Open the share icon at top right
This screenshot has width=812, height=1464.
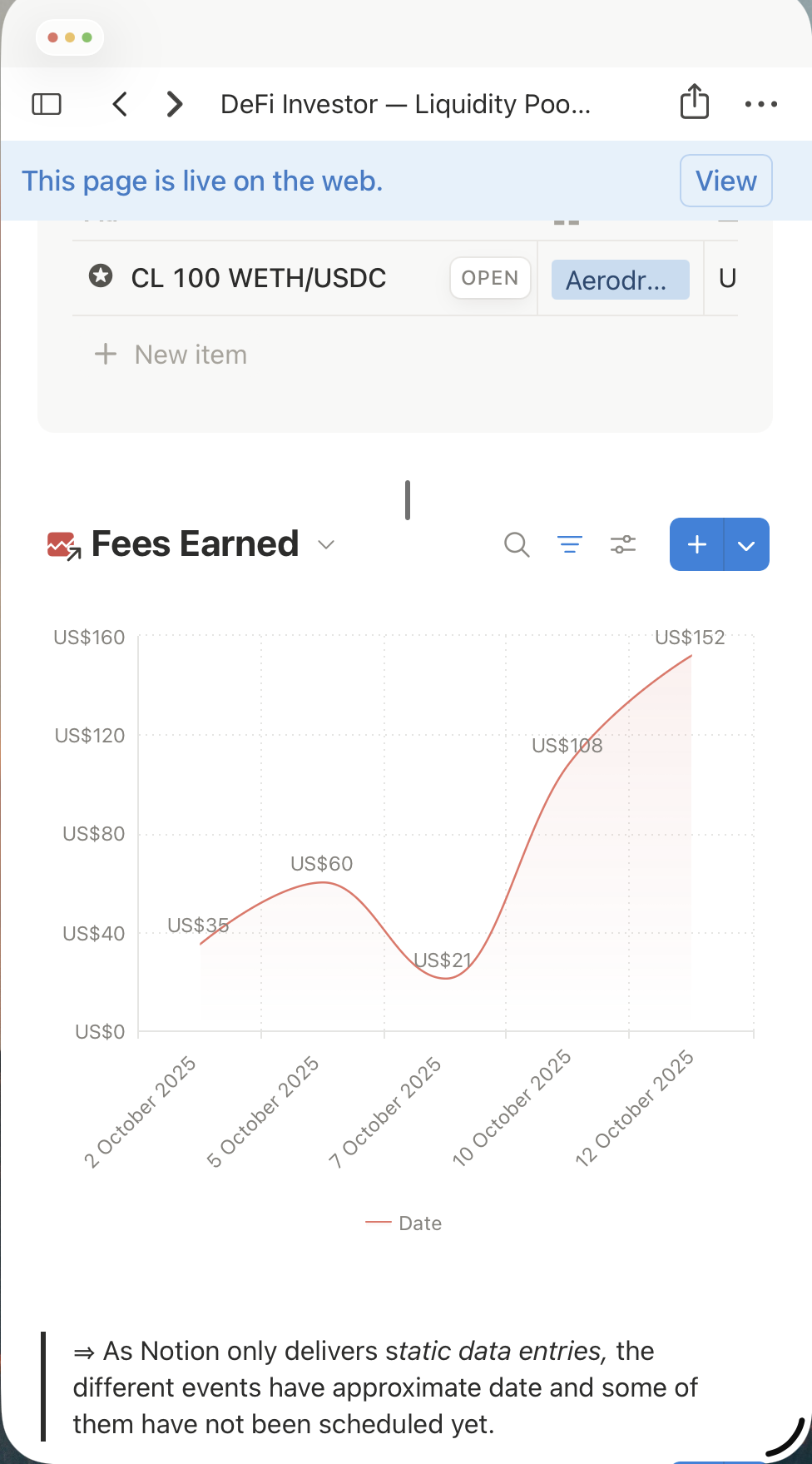click(x=694, y=102)
